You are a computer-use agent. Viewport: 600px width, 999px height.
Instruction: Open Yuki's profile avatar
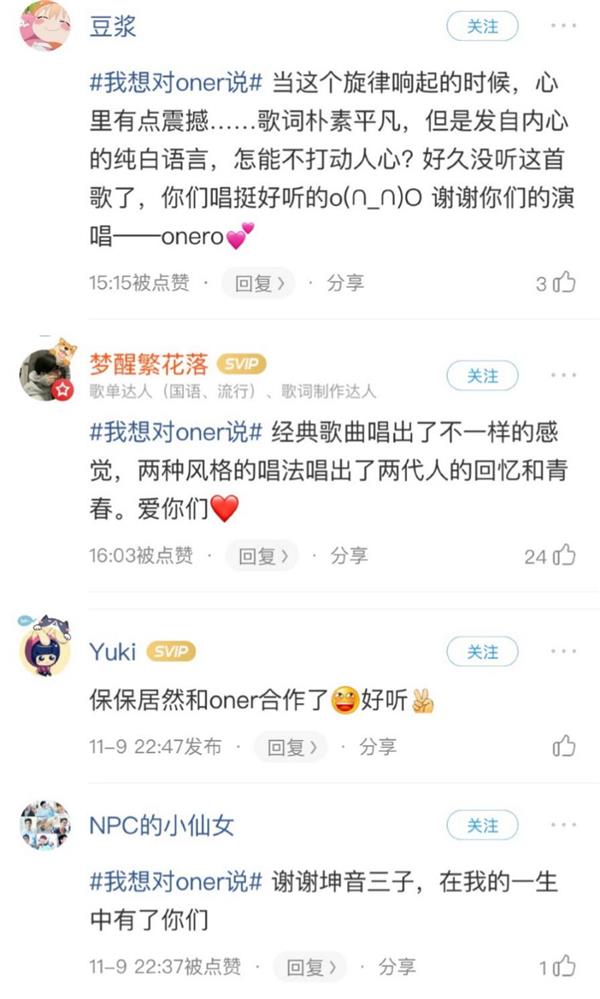point(45,652)
